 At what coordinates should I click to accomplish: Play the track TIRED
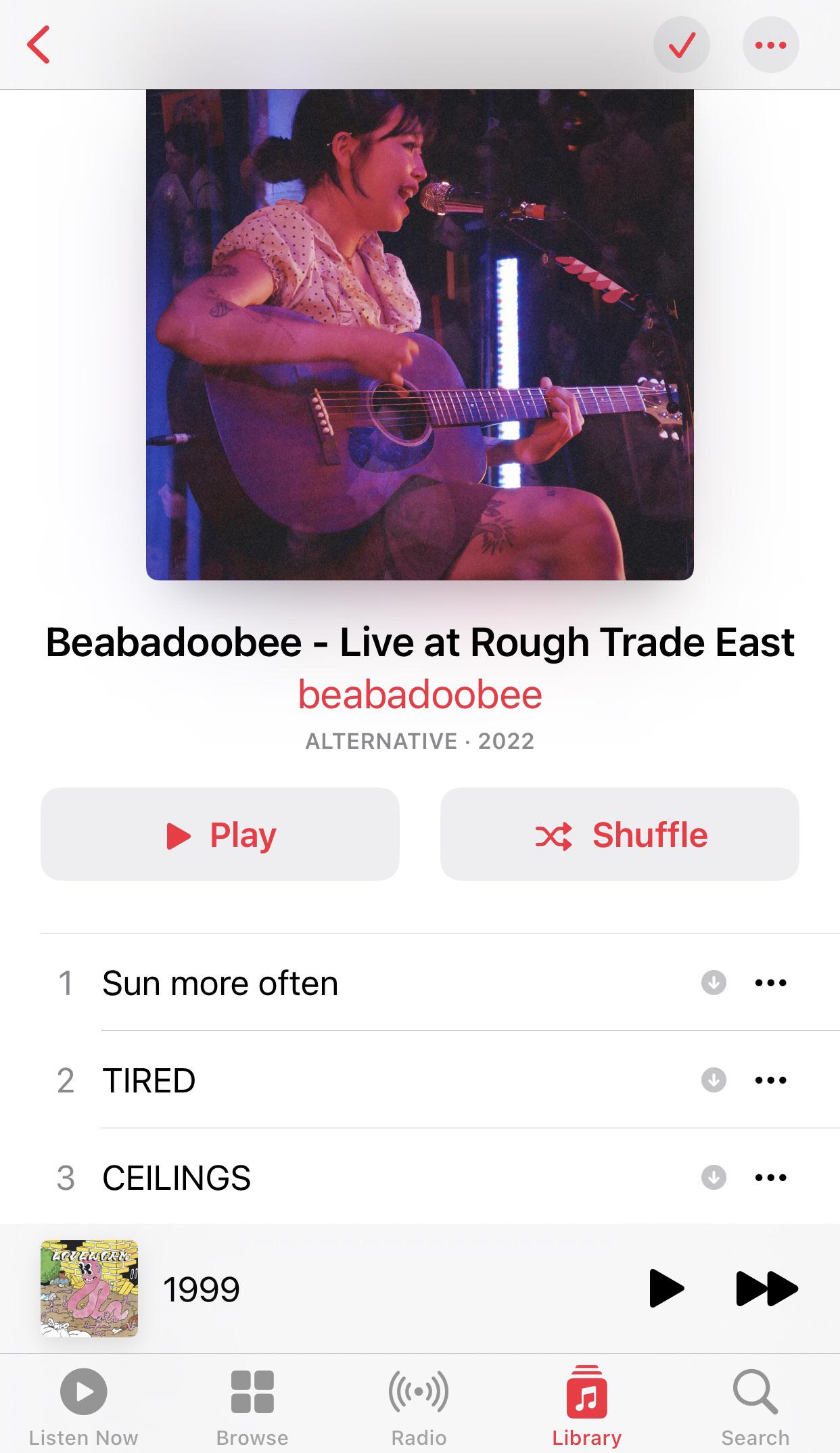tap(149, 1080)
